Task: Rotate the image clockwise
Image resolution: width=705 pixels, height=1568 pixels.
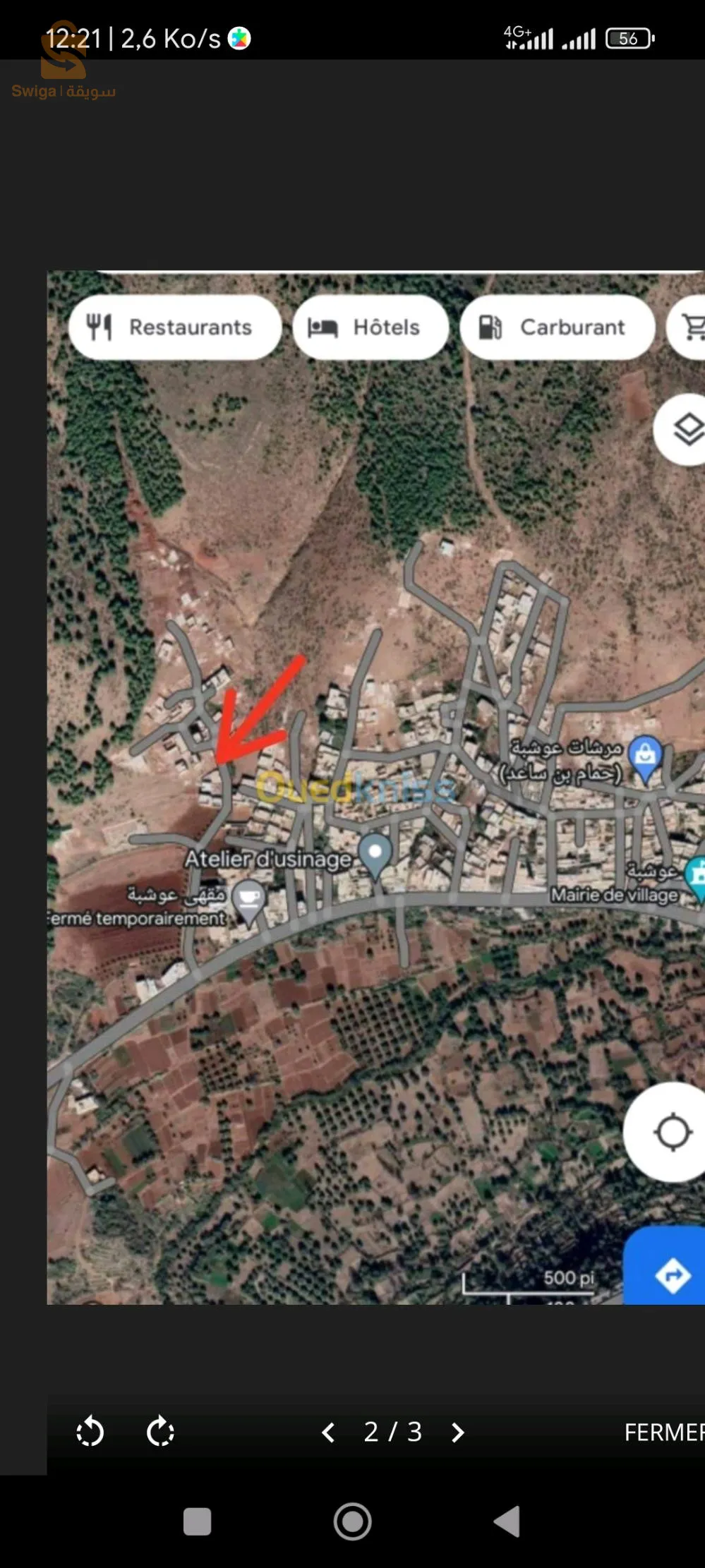Action: 160,1432
